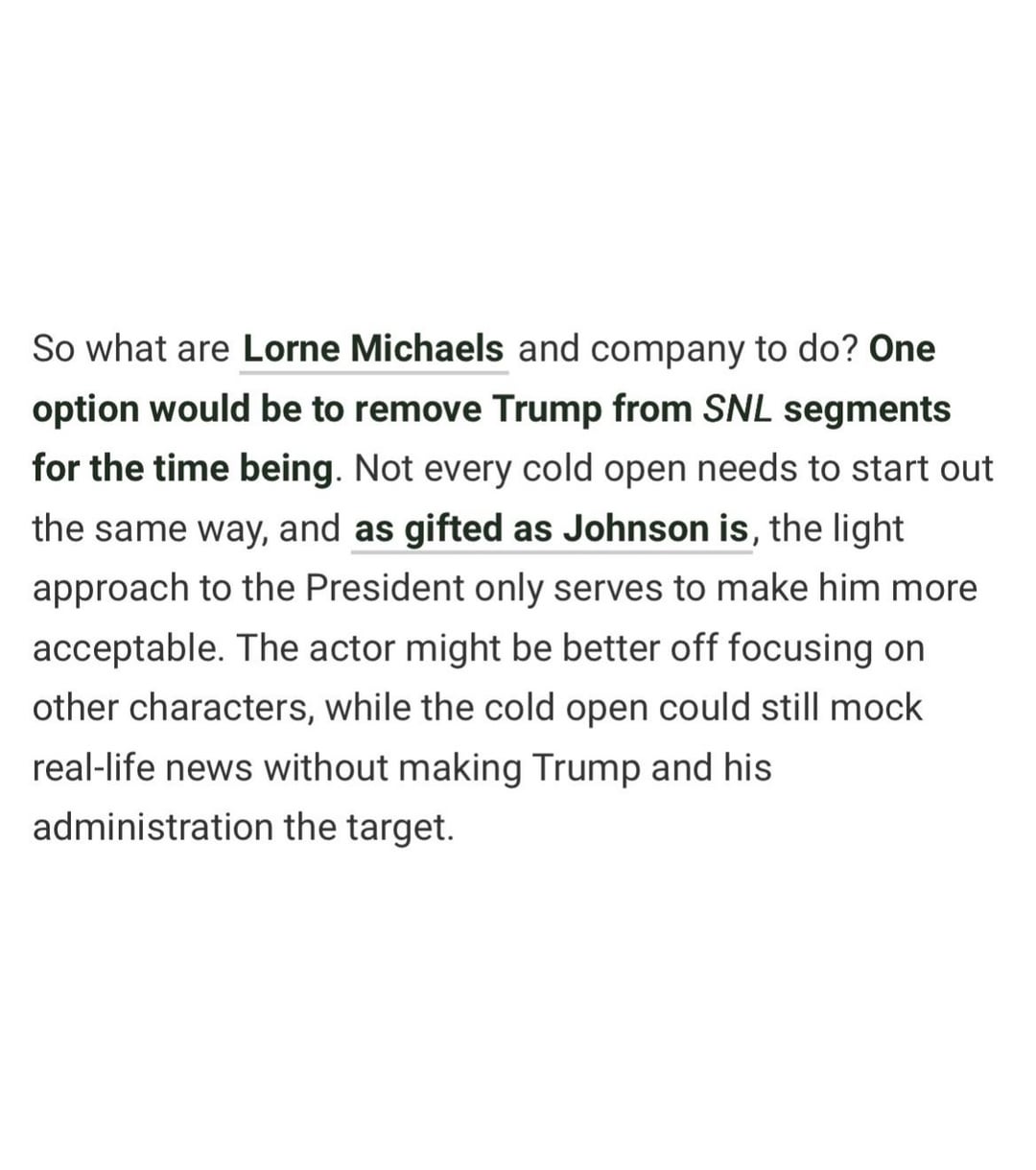
Task: Open the 'as gifted as Johnson is' link
Action: (x=551, y=528)
